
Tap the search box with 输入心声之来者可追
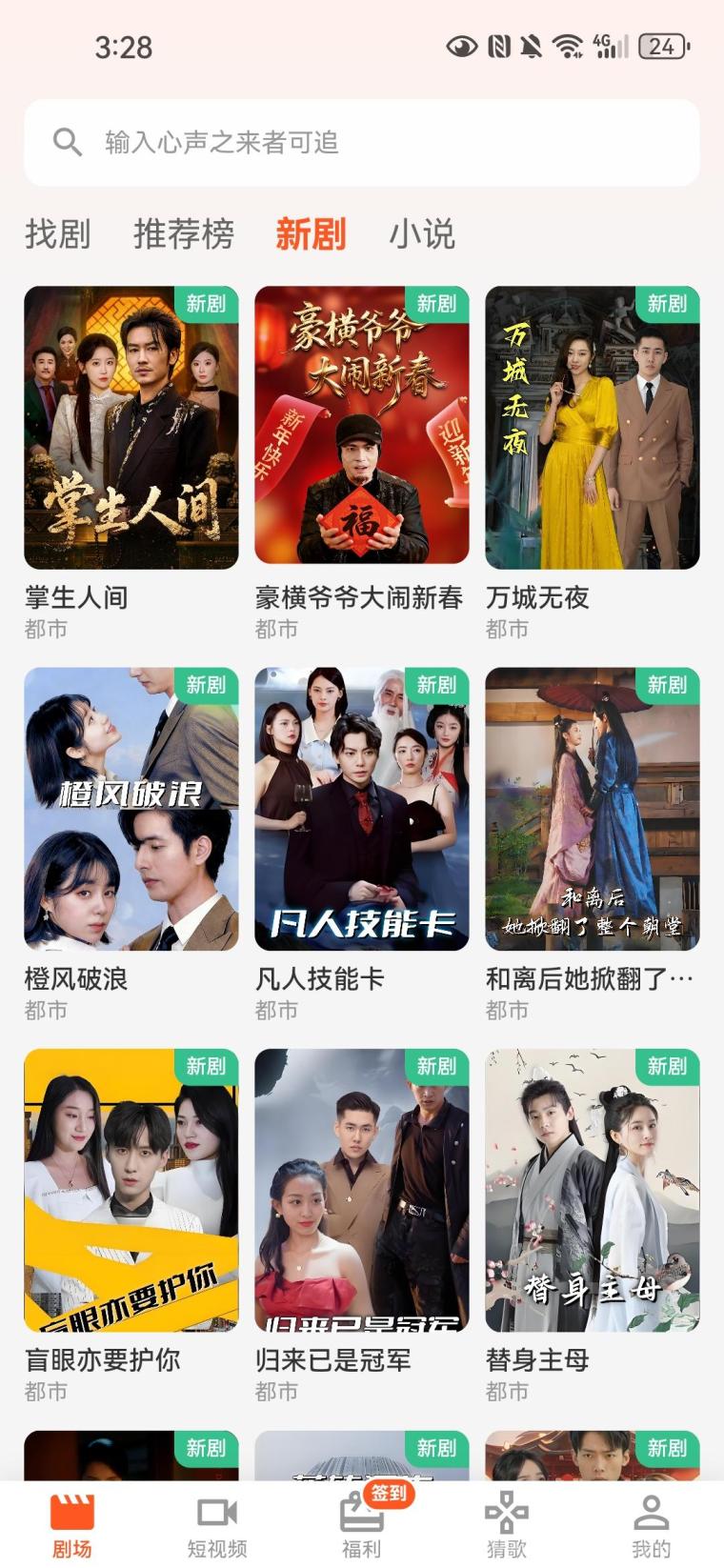tap(362, 143)
